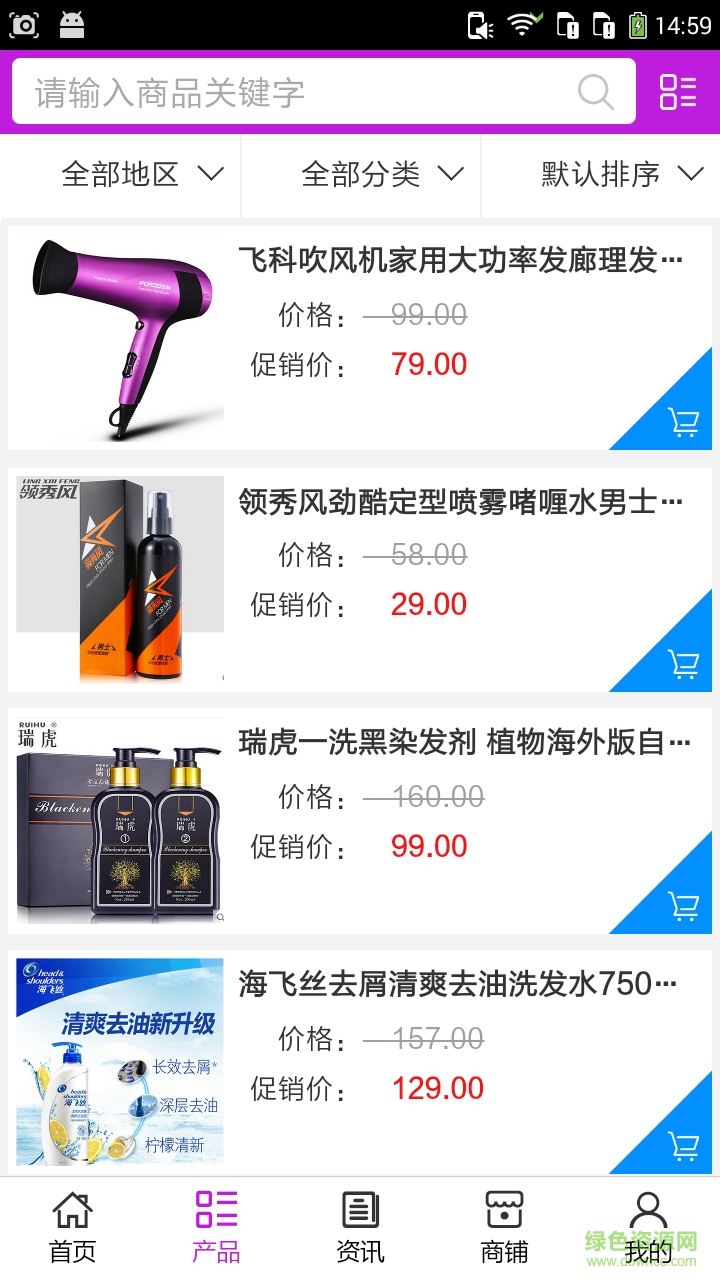View the 领秀风 styling spray product
The width and height of the screenshot is (720, 1280).
click(460, 502)
